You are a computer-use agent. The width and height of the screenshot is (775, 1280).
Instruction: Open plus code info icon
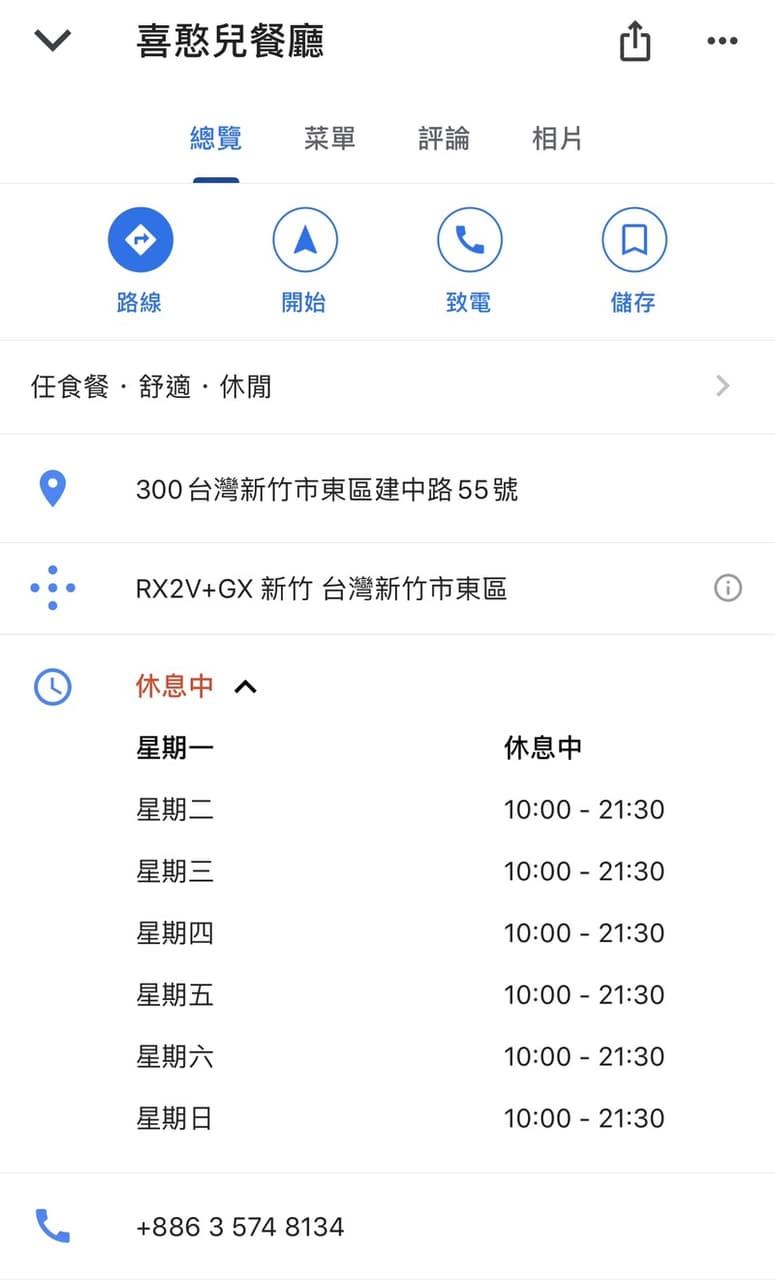pos(728,588)
